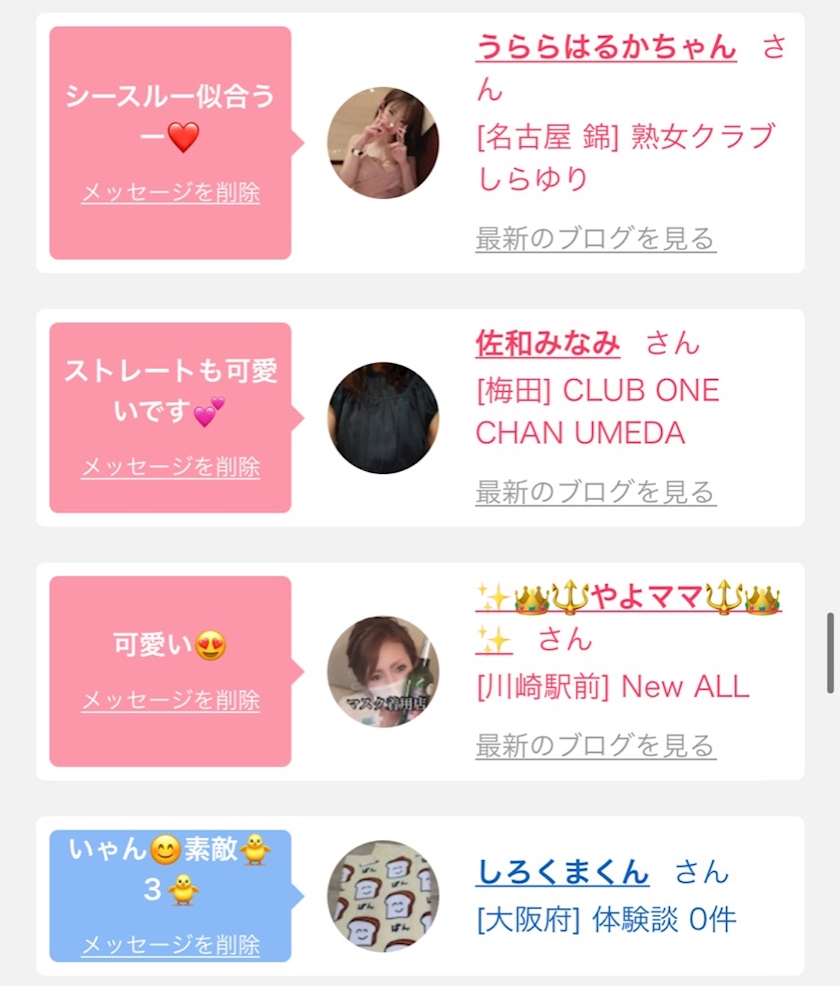Open 佐和みなみ's profile link
Image resolution: width=840 pixels, height=986 pixels.
coord(548,343)
